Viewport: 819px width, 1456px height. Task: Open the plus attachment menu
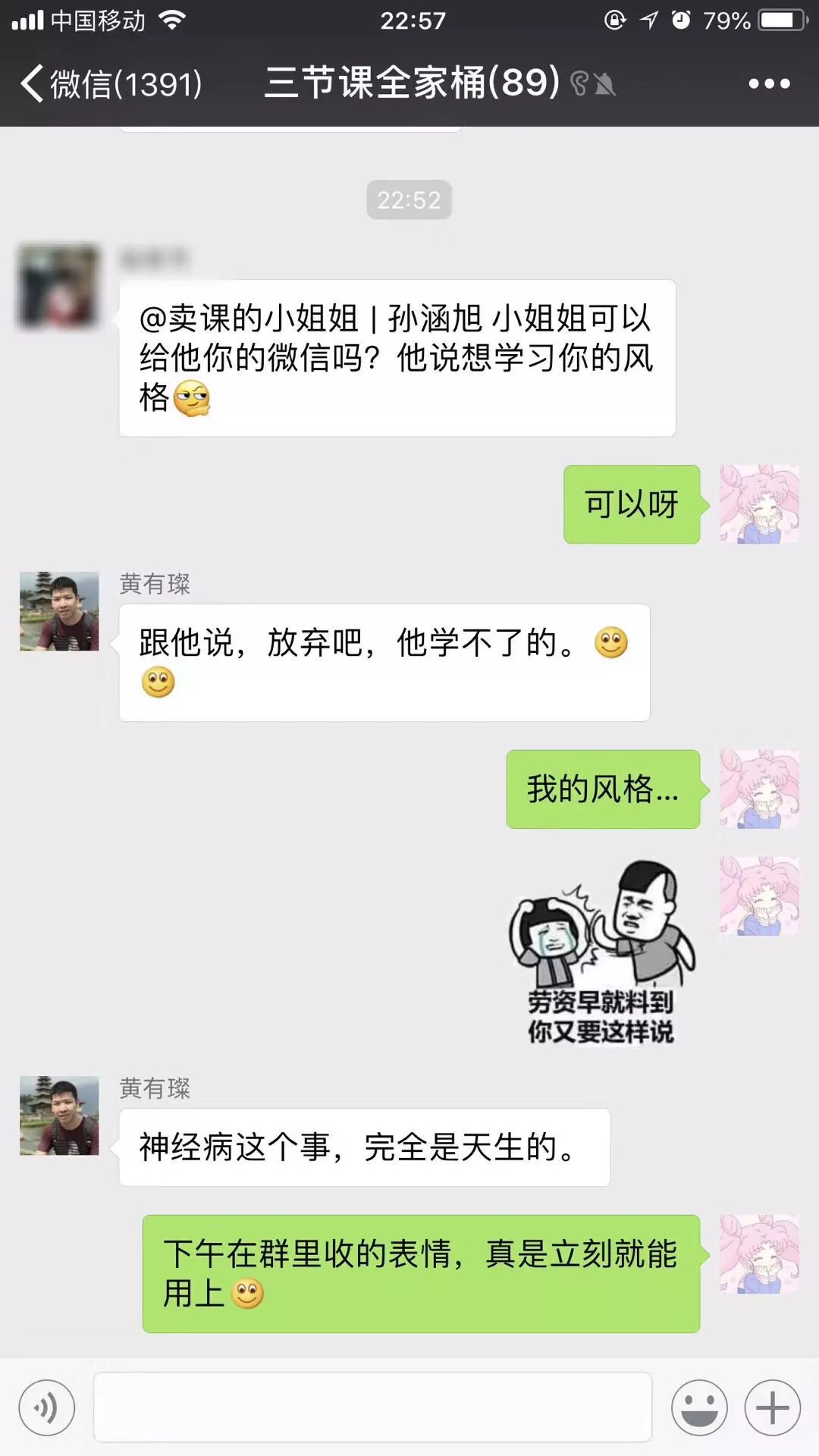click(x=772, y=1408)
